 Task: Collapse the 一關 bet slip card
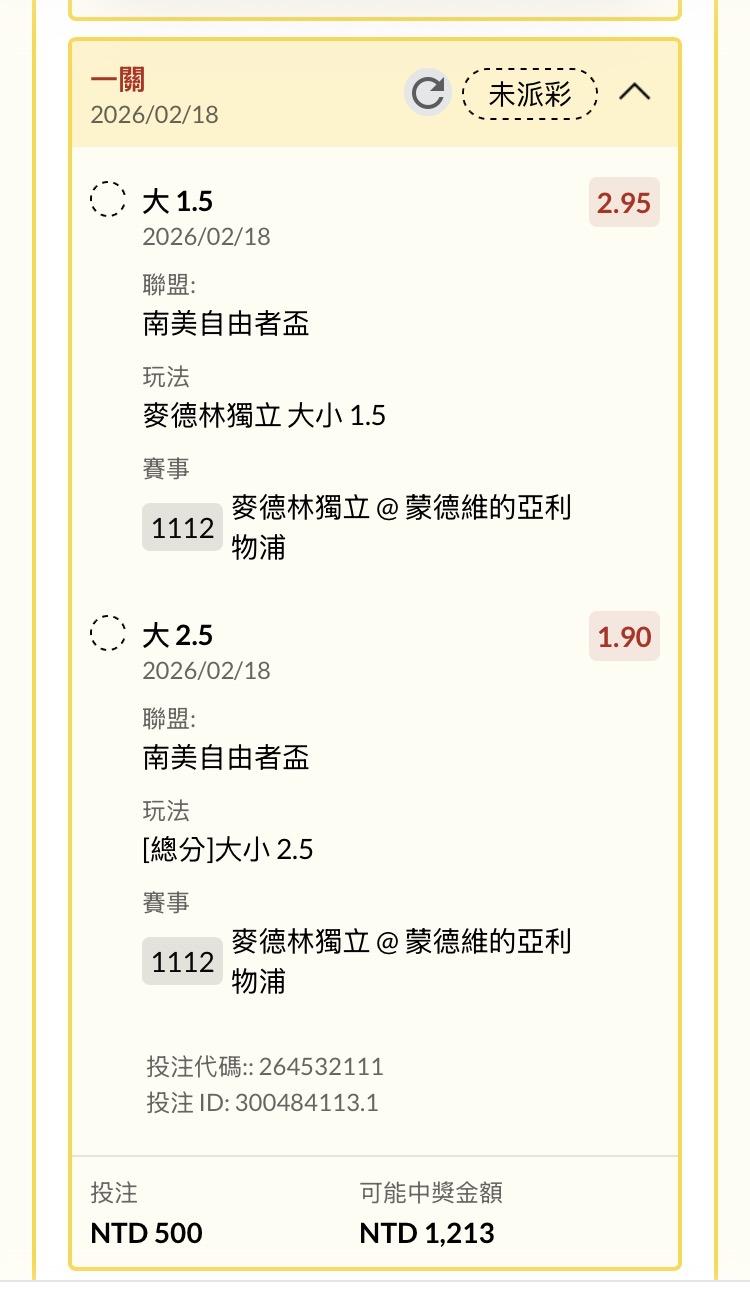pyautogui.click(x=635, y=93)
